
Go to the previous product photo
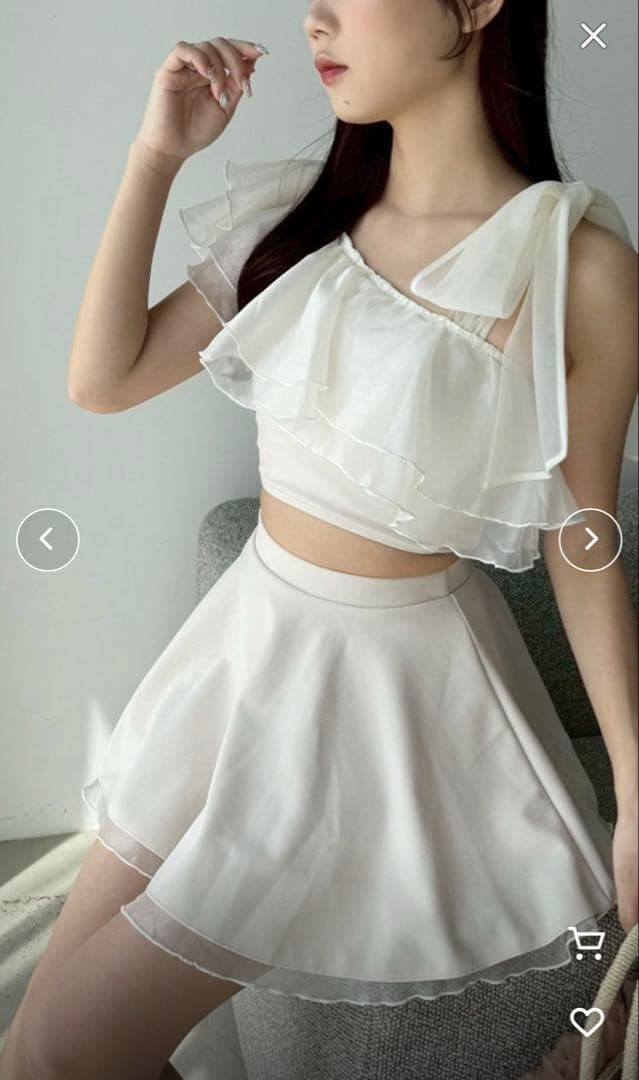coord(47,540)
